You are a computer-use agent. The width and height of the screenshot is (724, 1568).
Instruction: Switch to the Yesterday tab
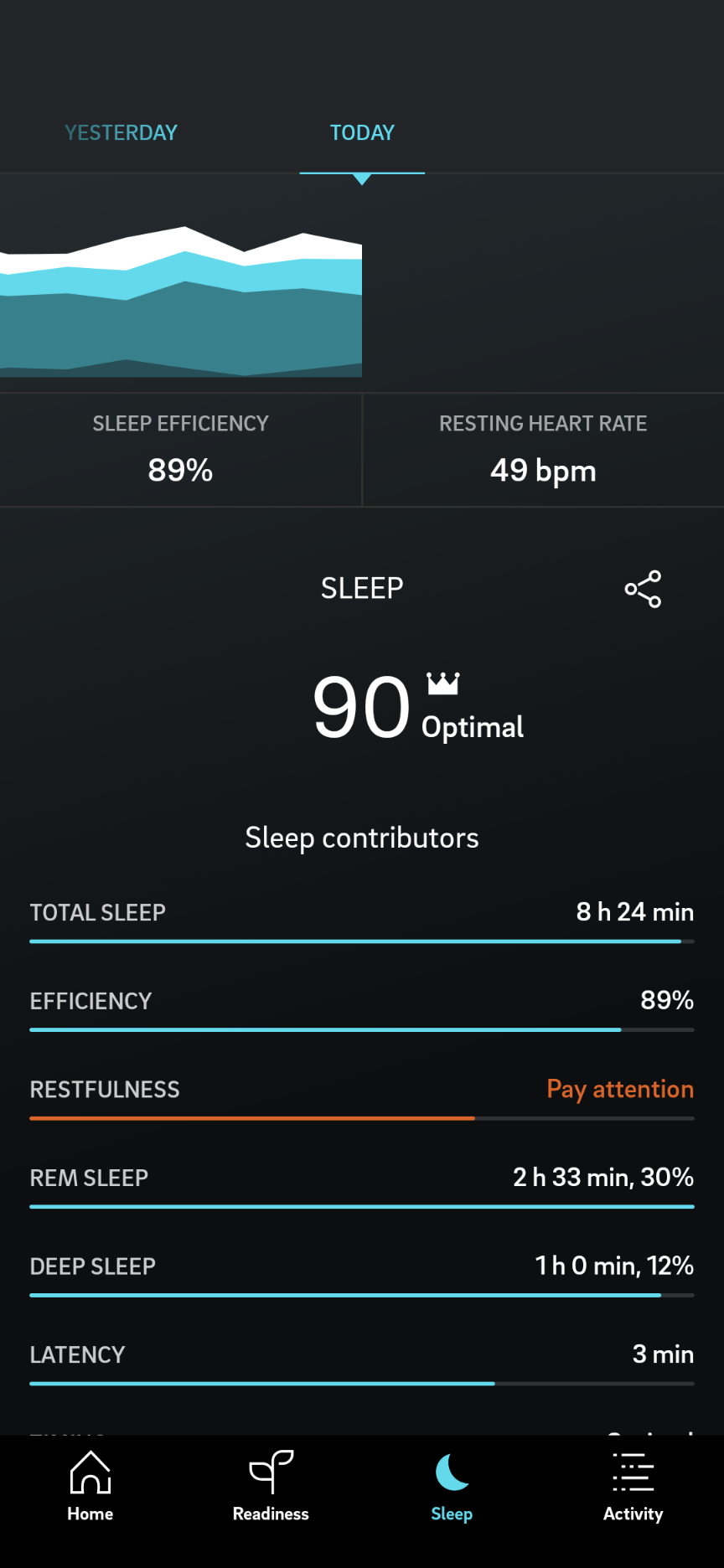click(x=122, y=133)
